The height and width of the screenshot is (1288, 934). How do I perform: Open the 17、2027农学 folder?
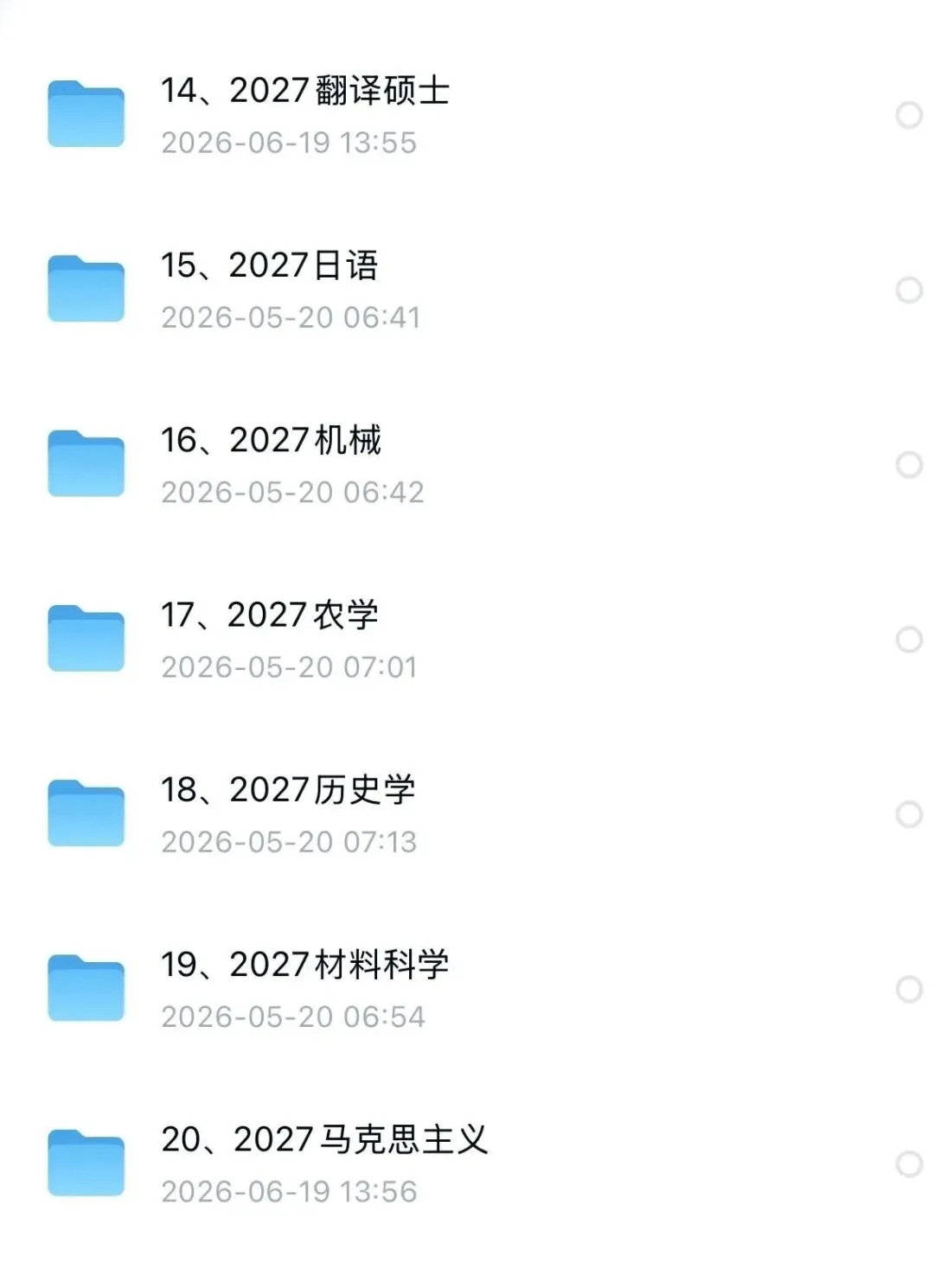point(467,640)
